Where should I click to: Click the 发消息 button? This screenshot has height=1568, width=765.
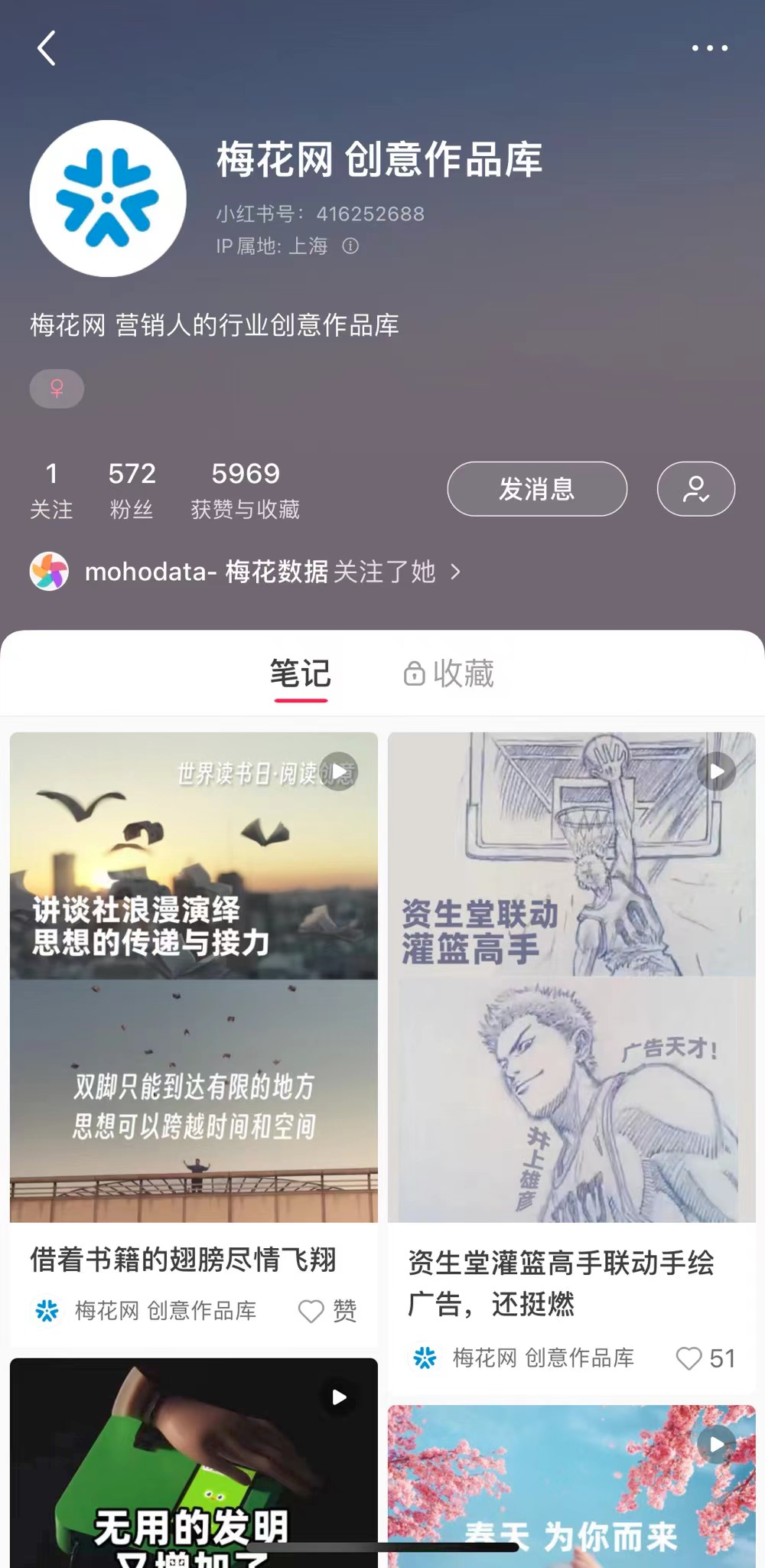click(x=536, y=489)
